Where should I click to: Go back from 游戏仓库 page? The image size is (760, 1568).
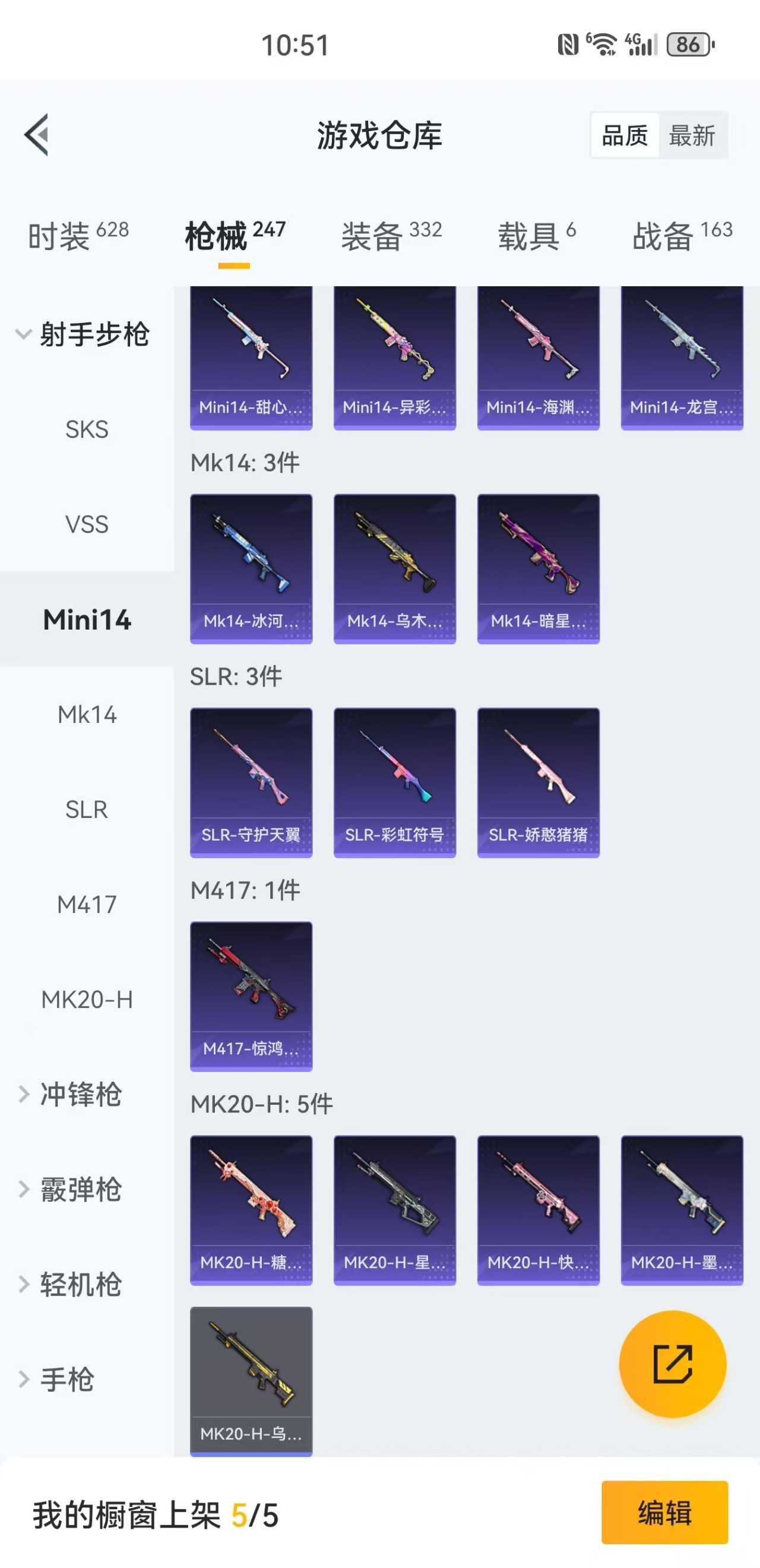click(36, 134)
